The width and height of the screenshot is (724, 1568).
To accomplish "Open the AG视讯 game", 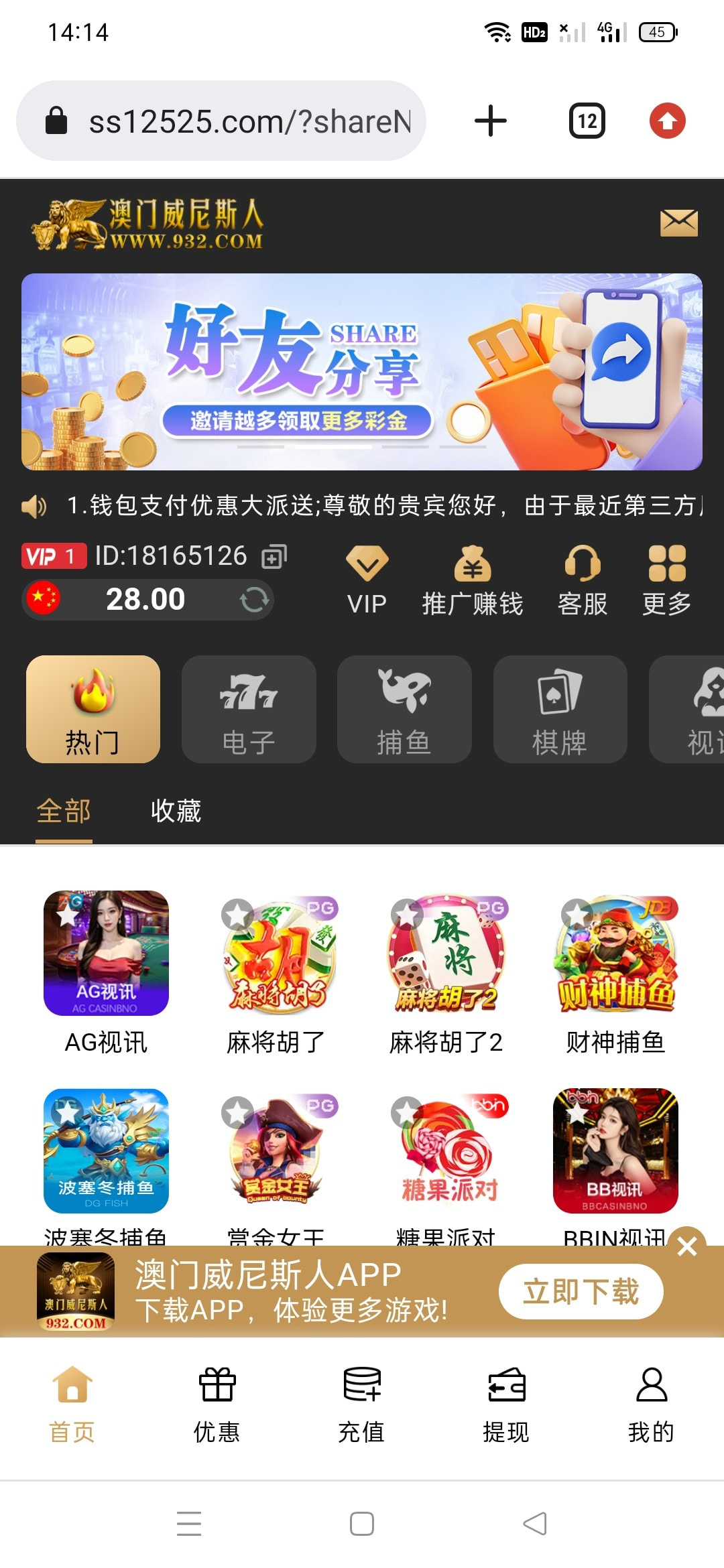I will point(106,953).
